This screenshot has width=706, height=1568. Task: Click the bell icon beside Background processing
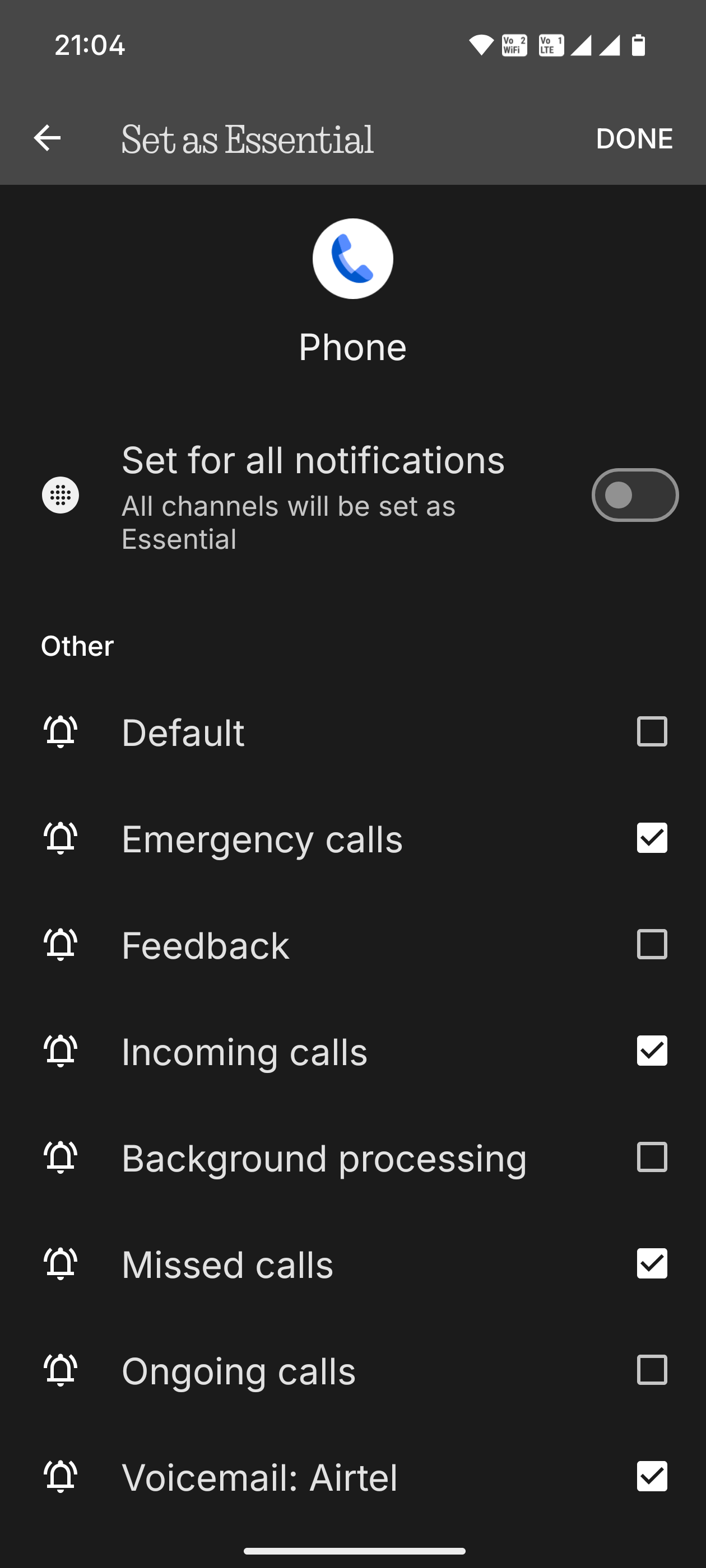click(x=60, y=1157)
